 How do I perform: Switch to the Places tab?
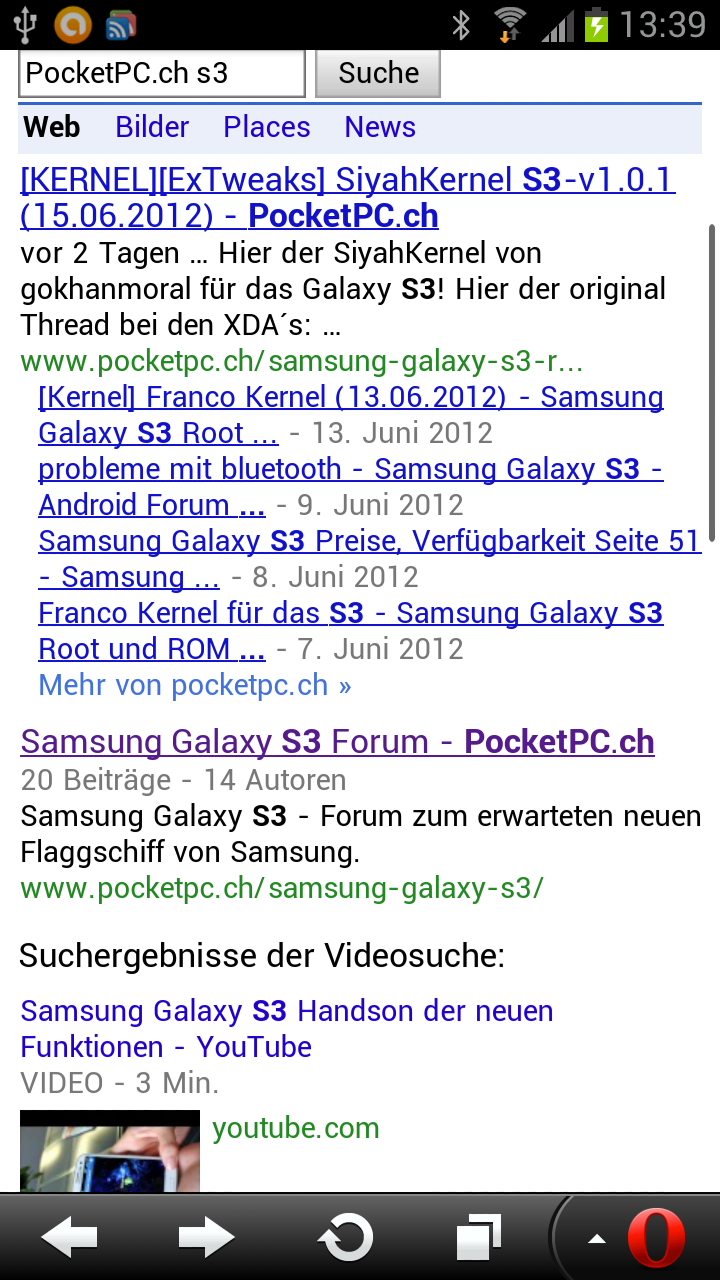(x=267, y=127)
